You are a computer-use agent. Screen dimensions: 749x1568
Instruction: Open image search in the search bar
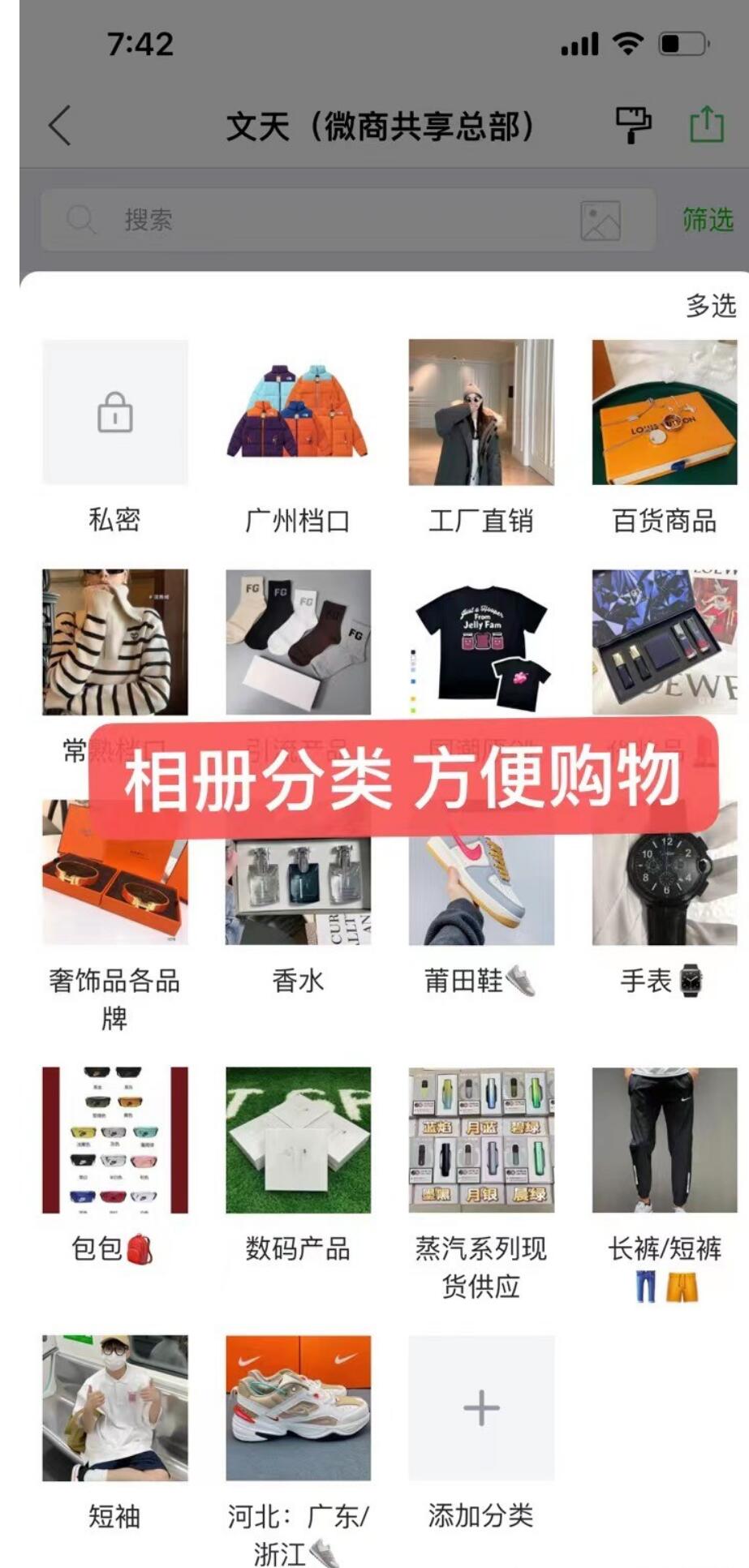600,221
